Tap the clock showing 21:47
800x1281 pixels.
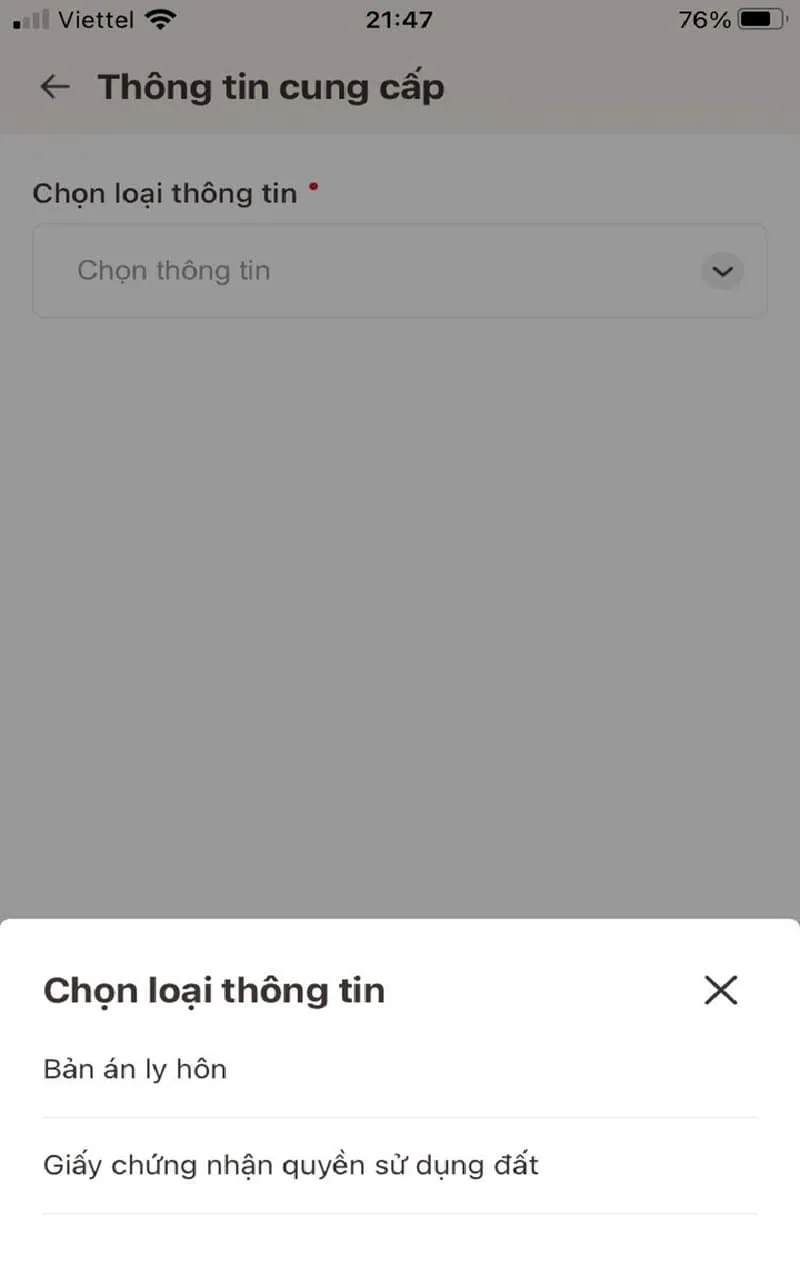(x=400, y=18)
